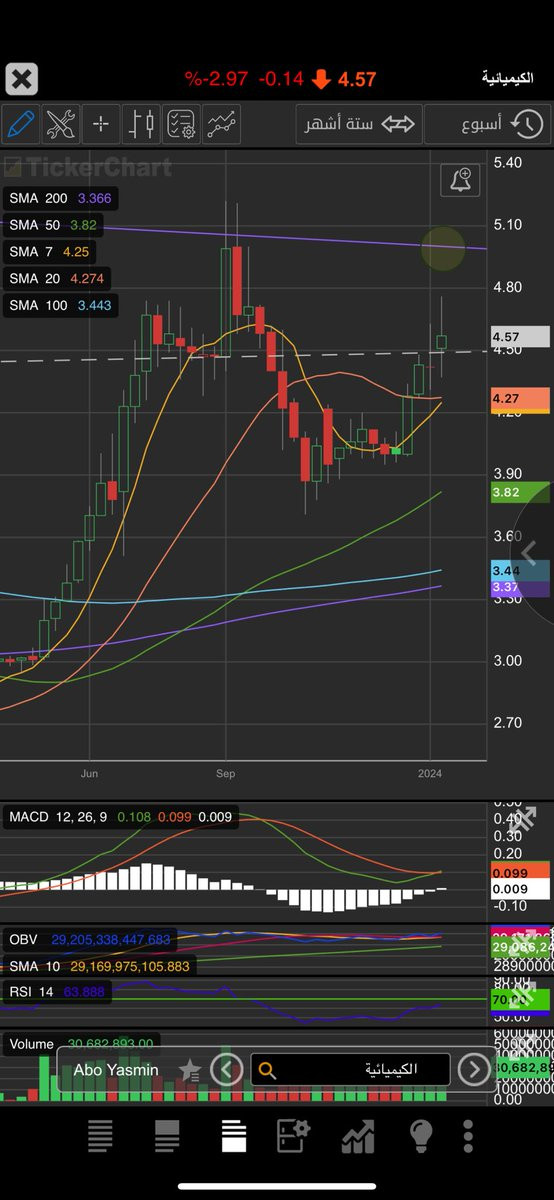Add a price alert with the bell icon
554x1200 pixels.
coord(461,181)
